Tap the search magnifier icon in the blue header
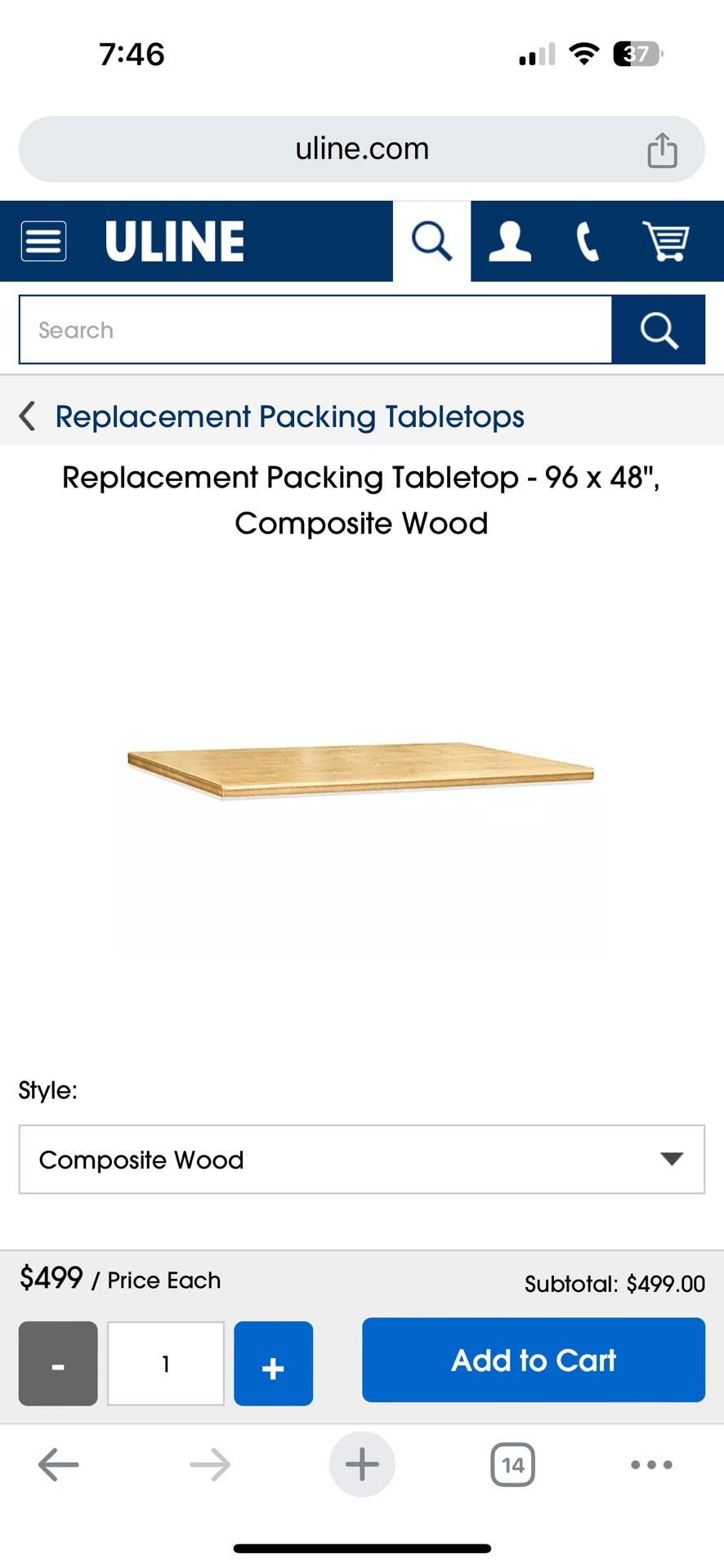 point(431,241)
